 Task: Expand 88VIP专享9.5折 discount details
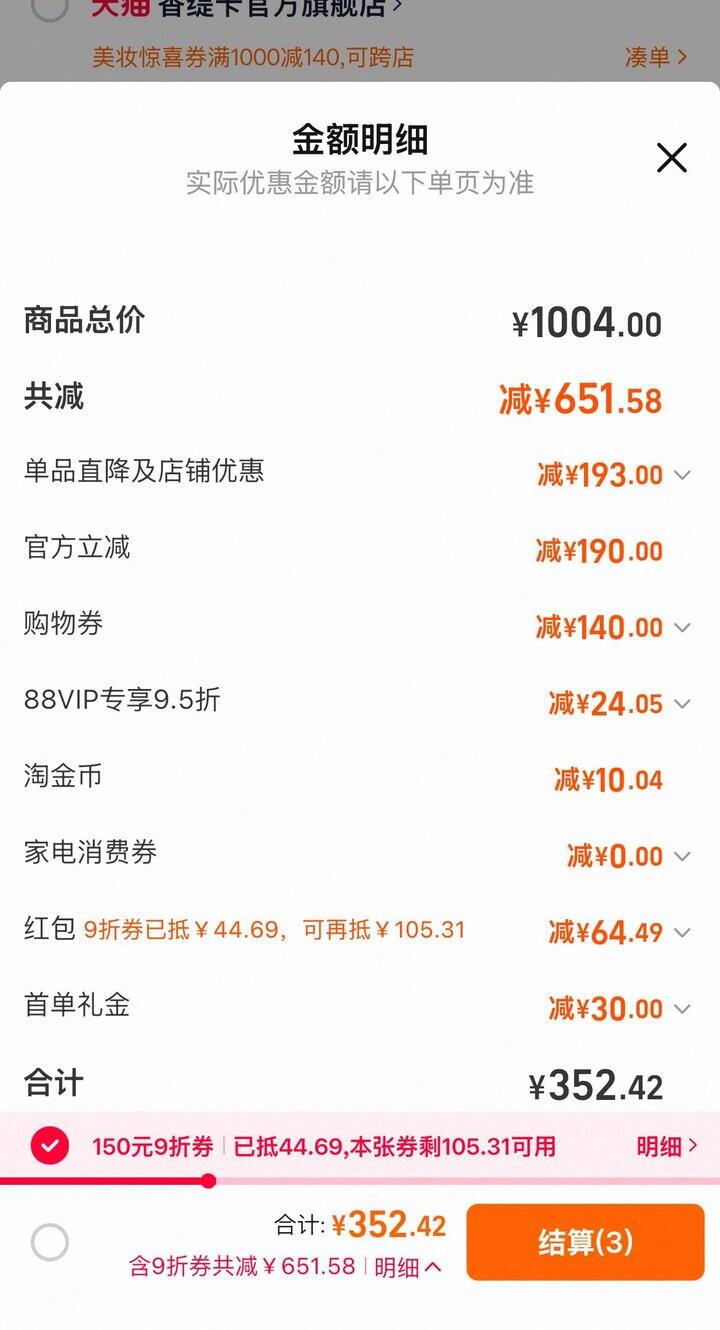(x=682, y=704)
